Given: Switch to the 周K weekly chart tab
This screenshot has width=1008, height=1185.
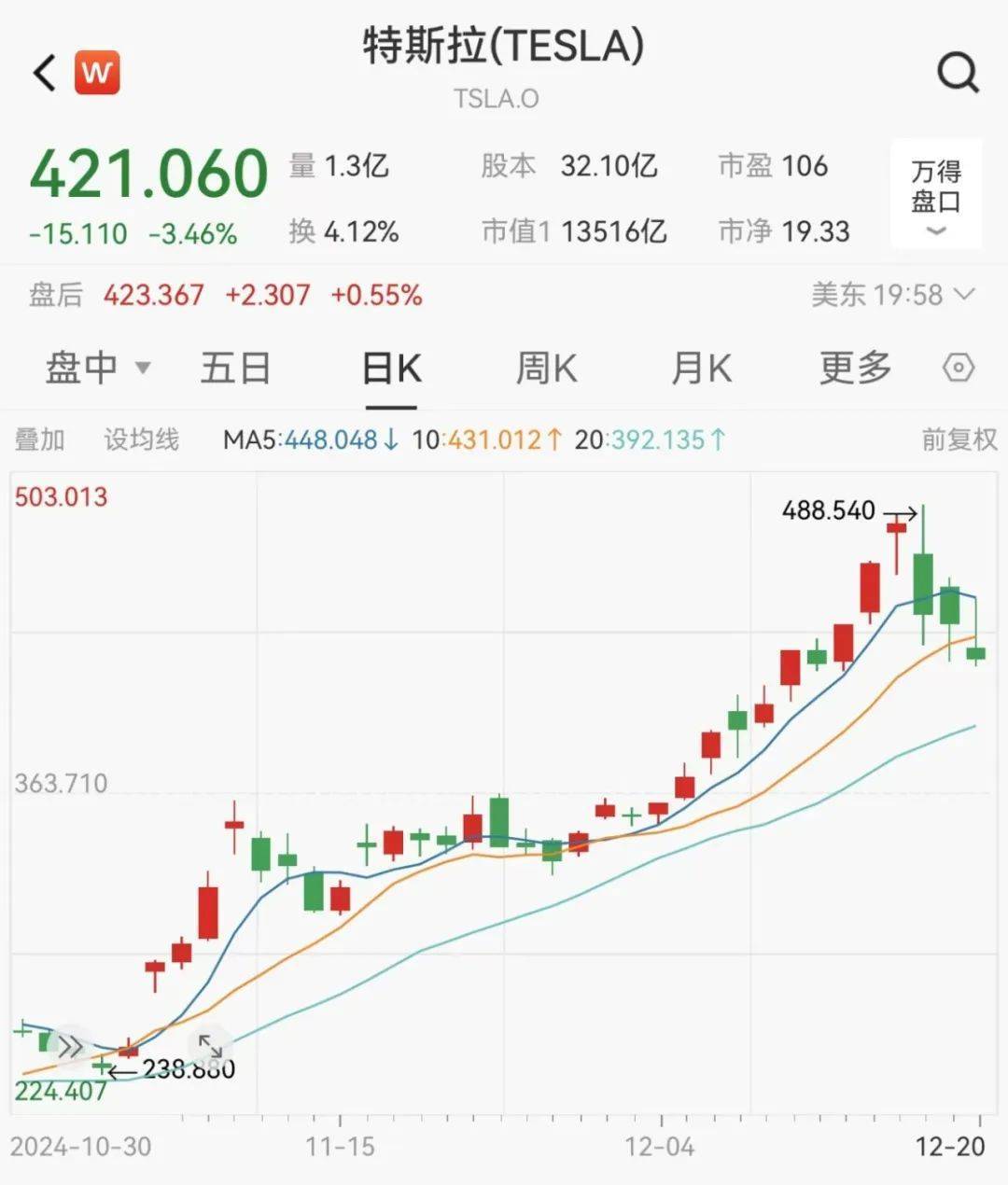Looking at the screenshot, I should coord(546,368).
